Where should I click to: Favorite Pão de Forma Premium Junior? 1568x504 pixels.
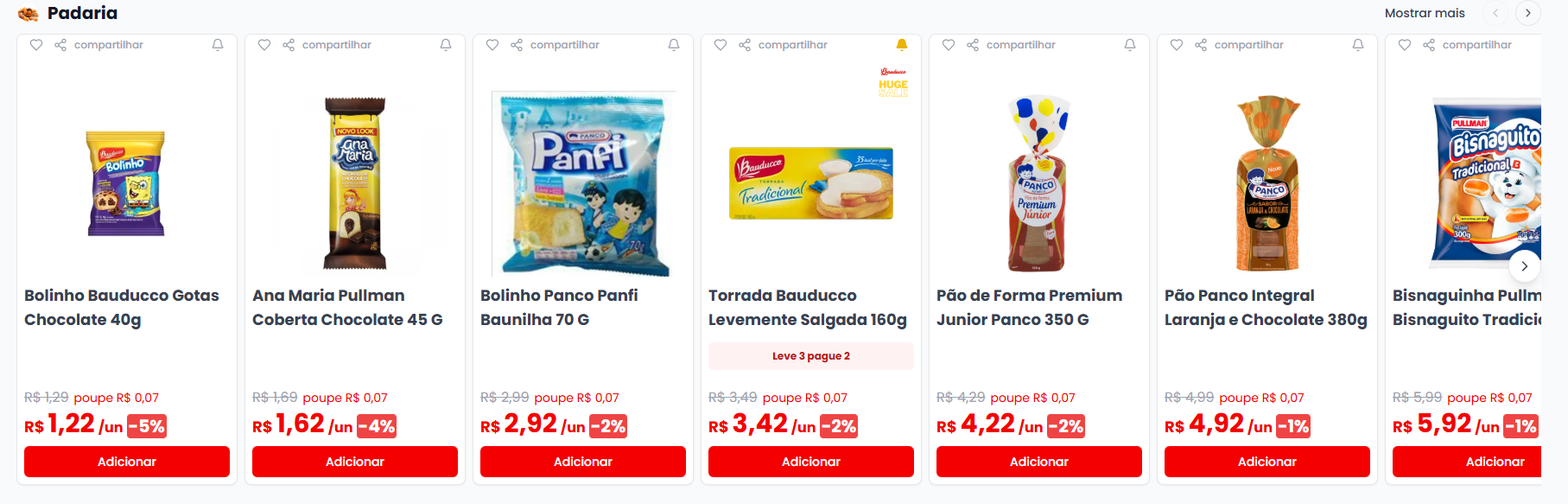pos(949,45)
